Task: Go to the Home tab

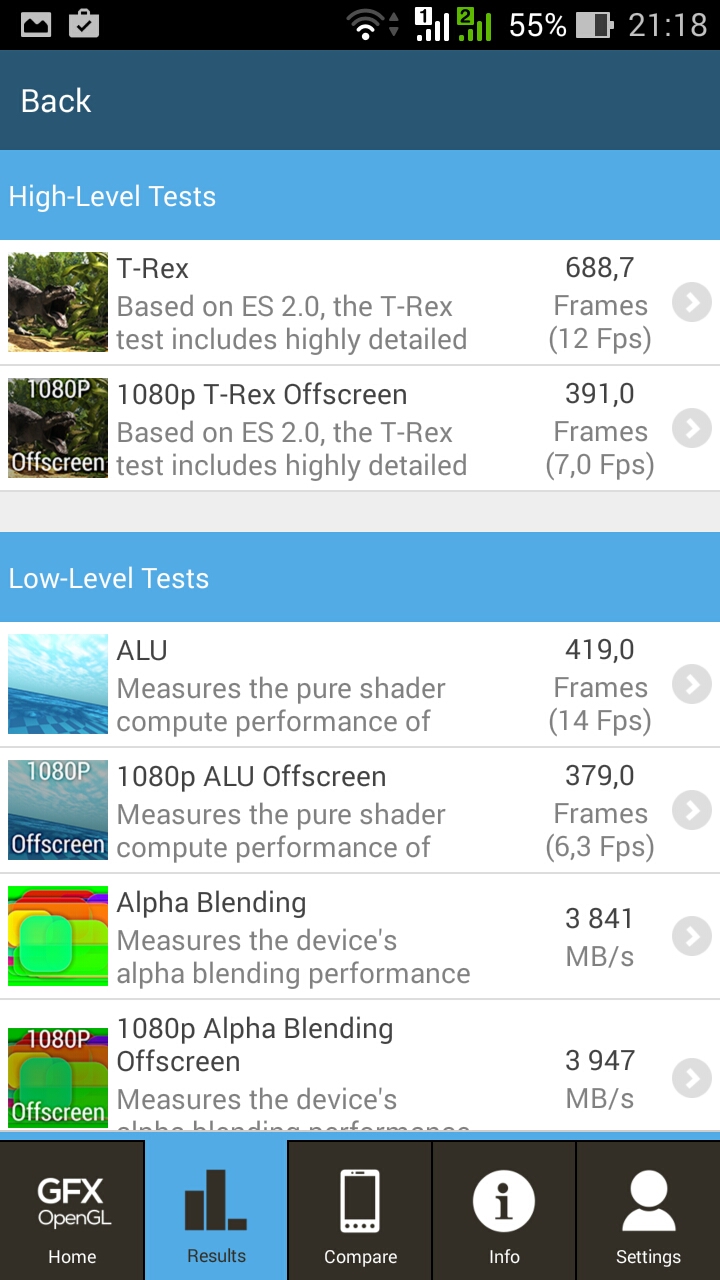Action: (x=72, y=1211)
